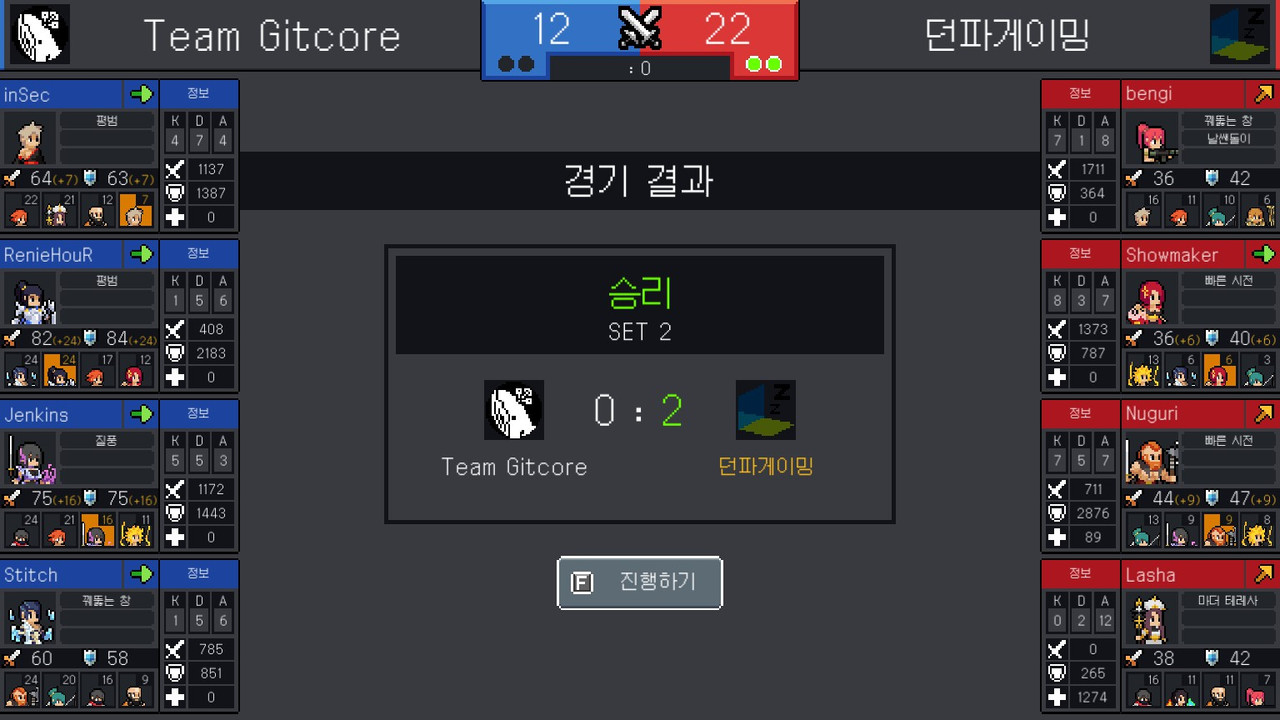Tap the green arrow next to RenieHouR
Viewport: 1280px width, 720px height.
point(142,254)
